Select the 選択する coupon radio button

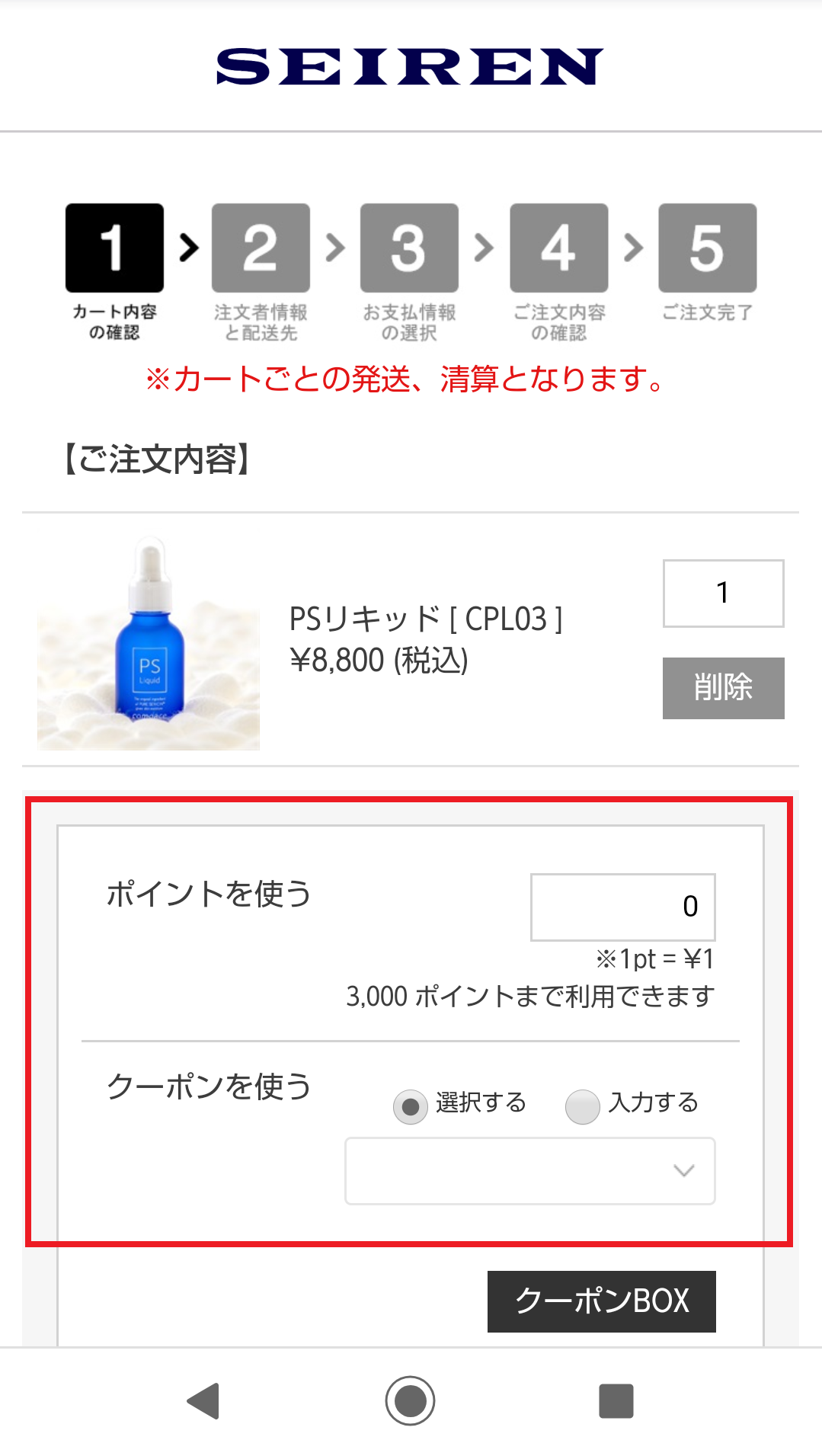(411, 1106)
